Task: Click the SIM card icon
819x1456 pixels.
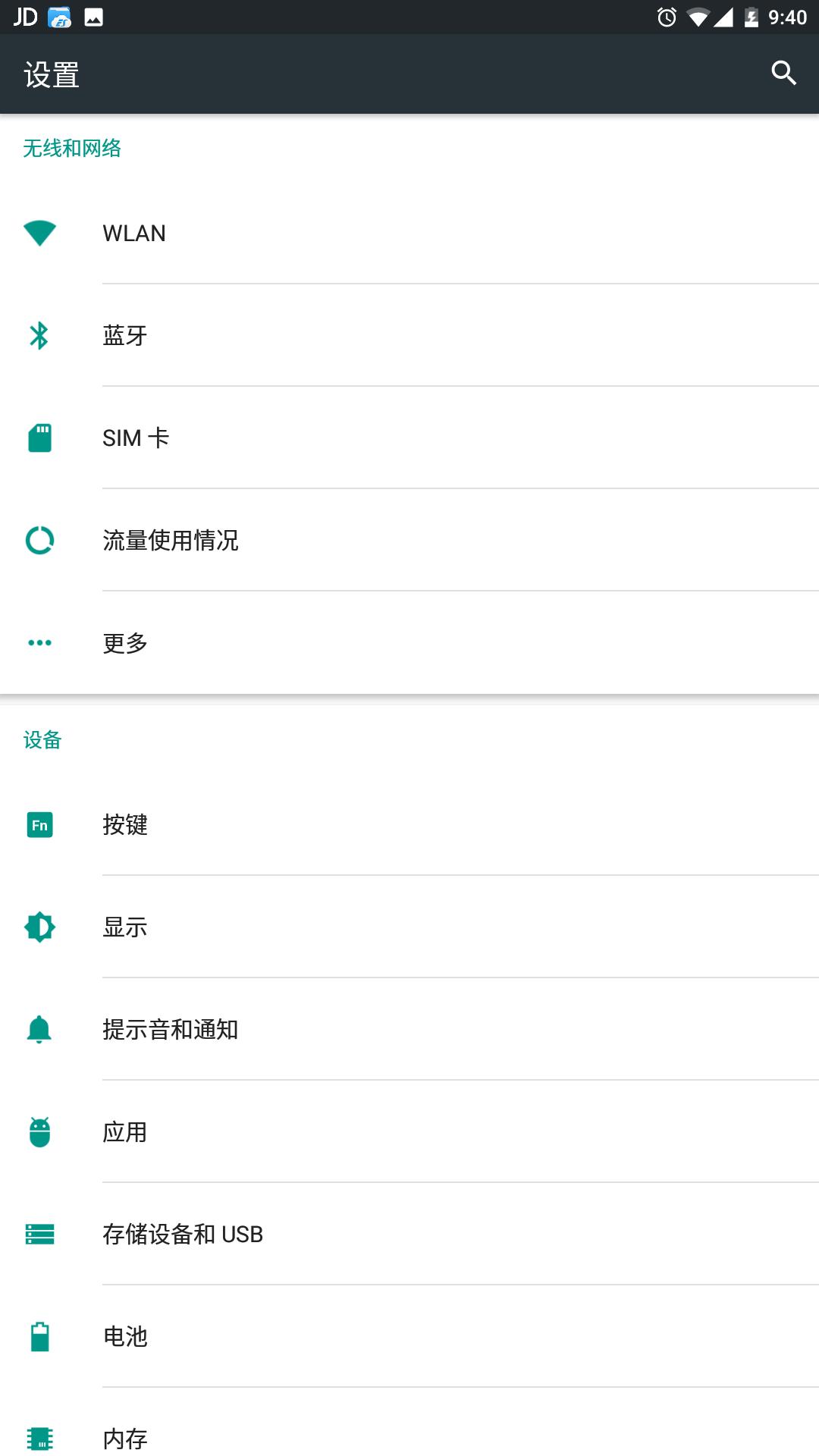Action: coord(39,438)
